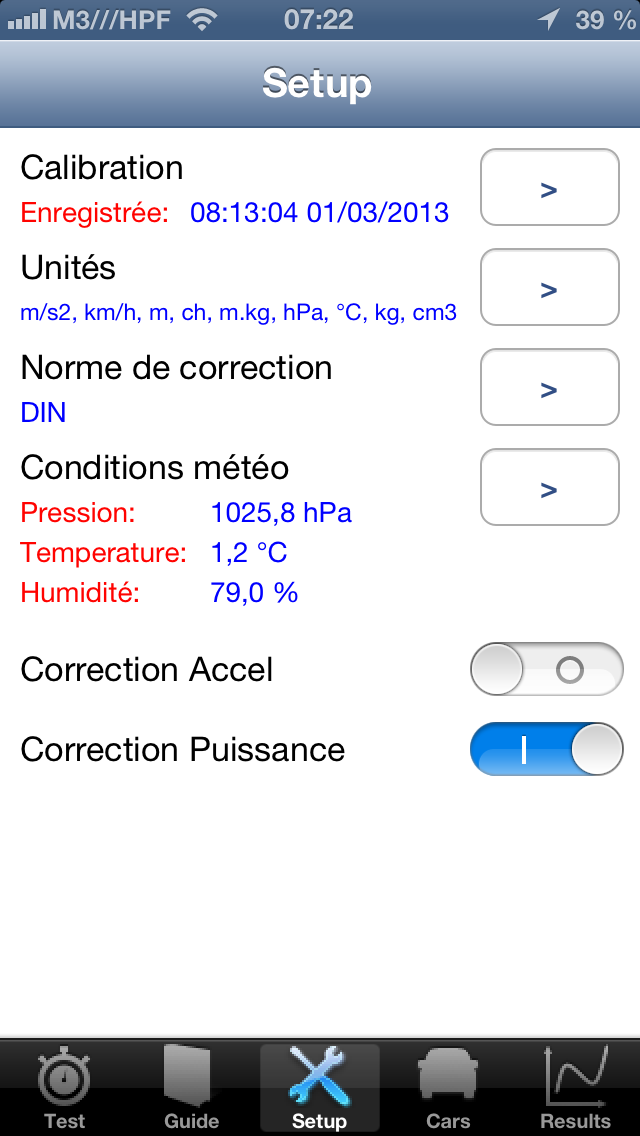Enable the Correction Accel switch
The image size is (640, 1136).
(x=547, y=669)
